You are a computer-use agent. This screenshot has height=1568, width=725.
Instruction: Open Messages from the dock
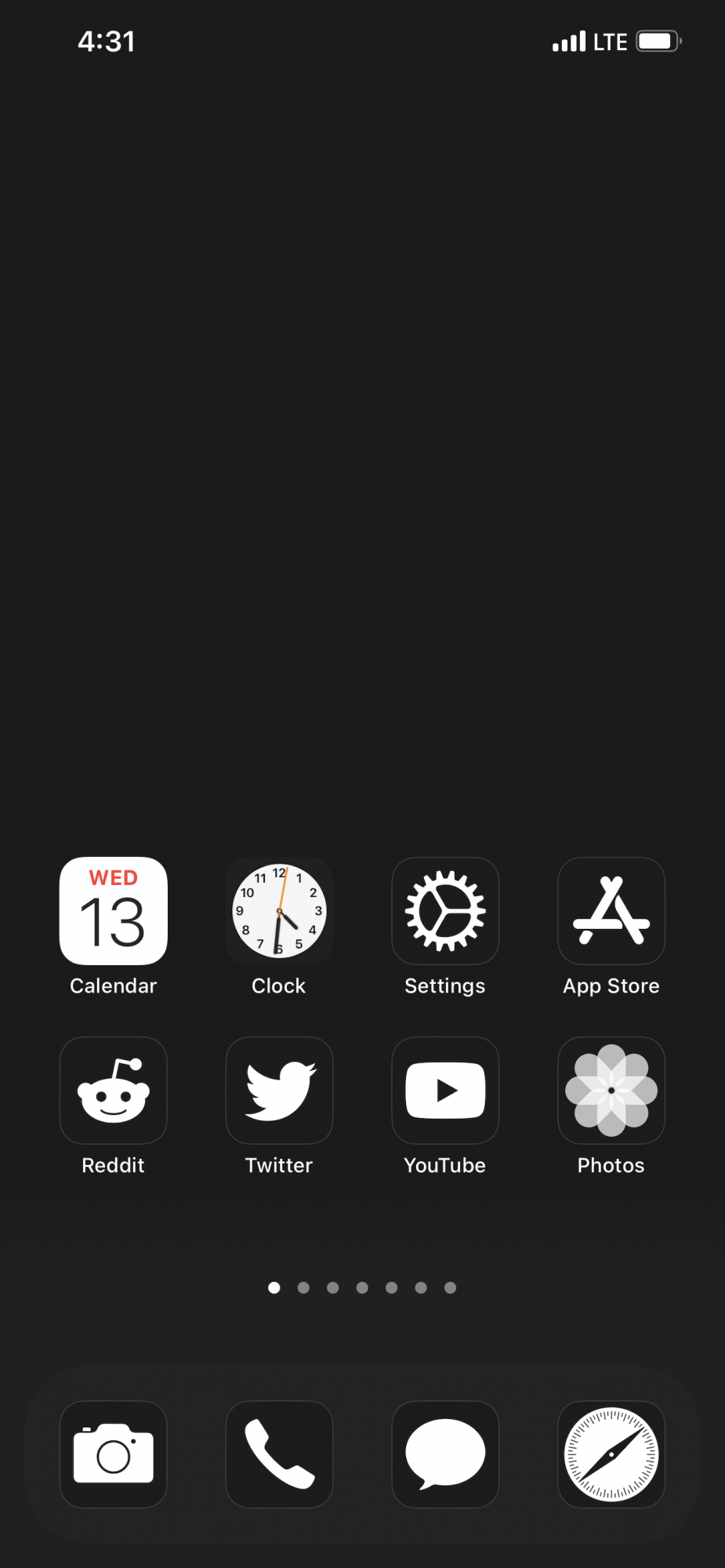coord(445,1454)
